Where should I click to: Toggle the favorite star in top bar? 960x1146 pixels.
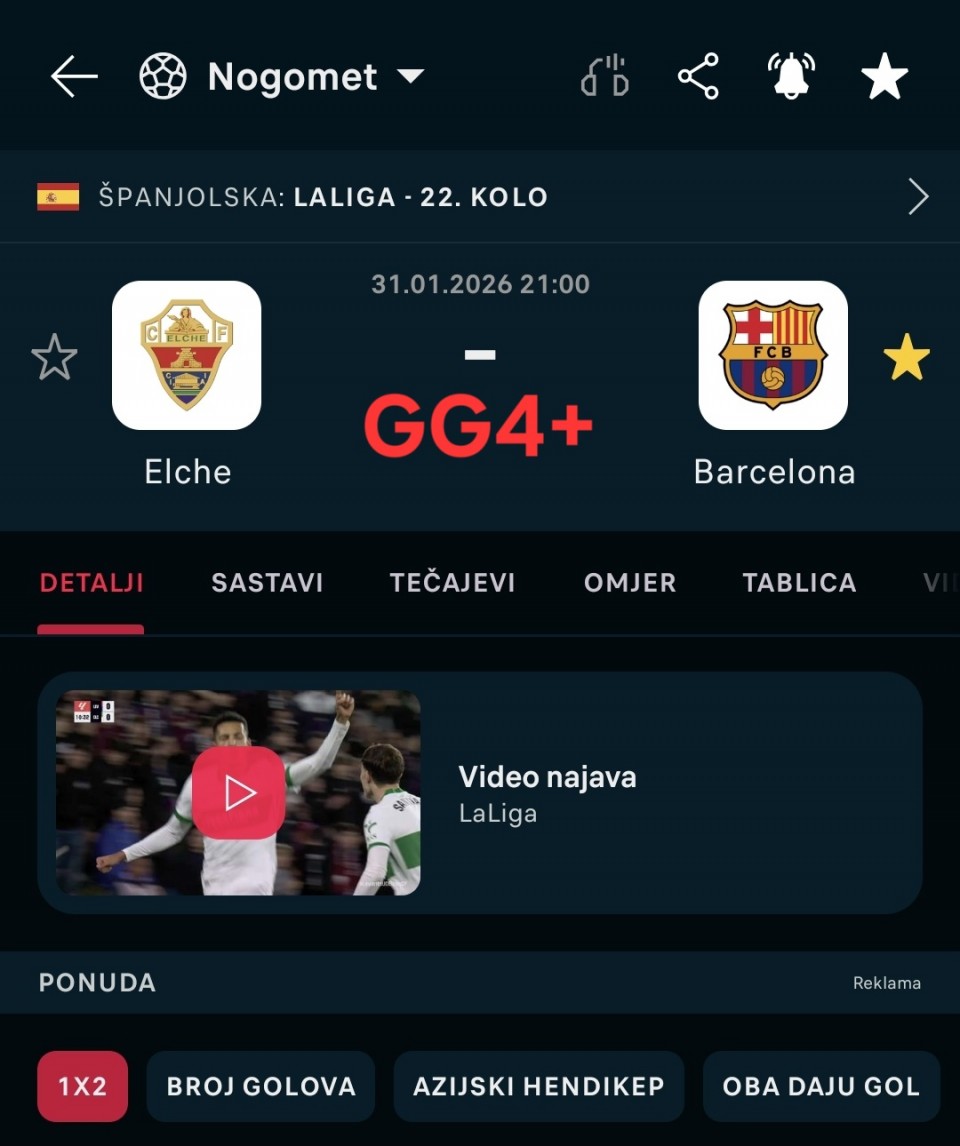coord(885,77)
